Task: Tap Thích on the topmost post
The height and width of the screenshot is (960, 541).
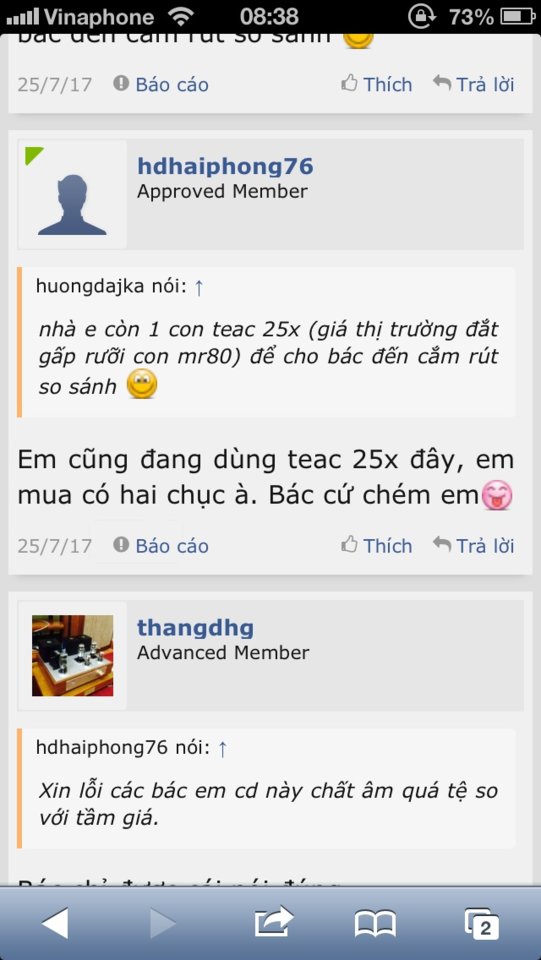Action: [x=376, y=84]
